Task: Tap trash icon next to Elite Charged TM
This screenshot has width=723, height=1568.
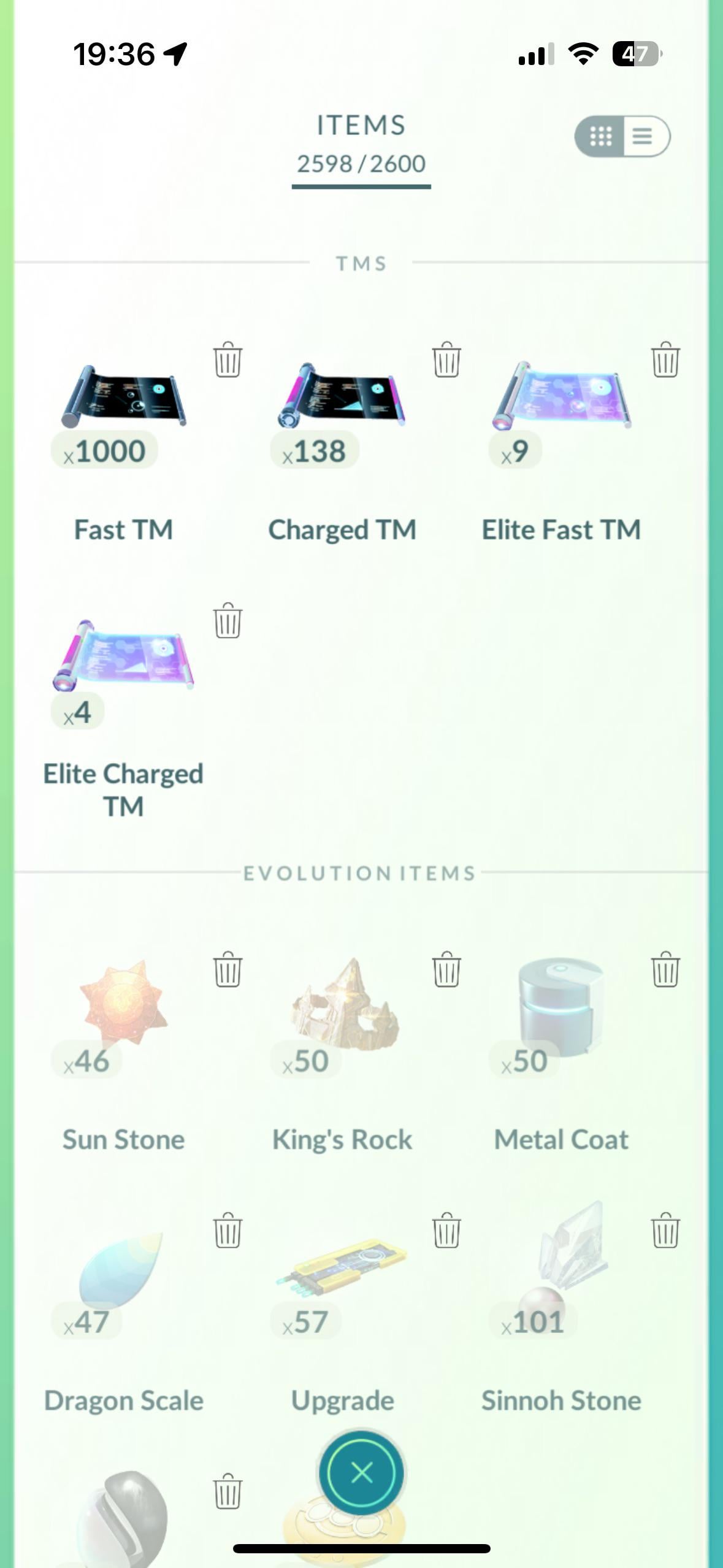Action: point(228,621)
